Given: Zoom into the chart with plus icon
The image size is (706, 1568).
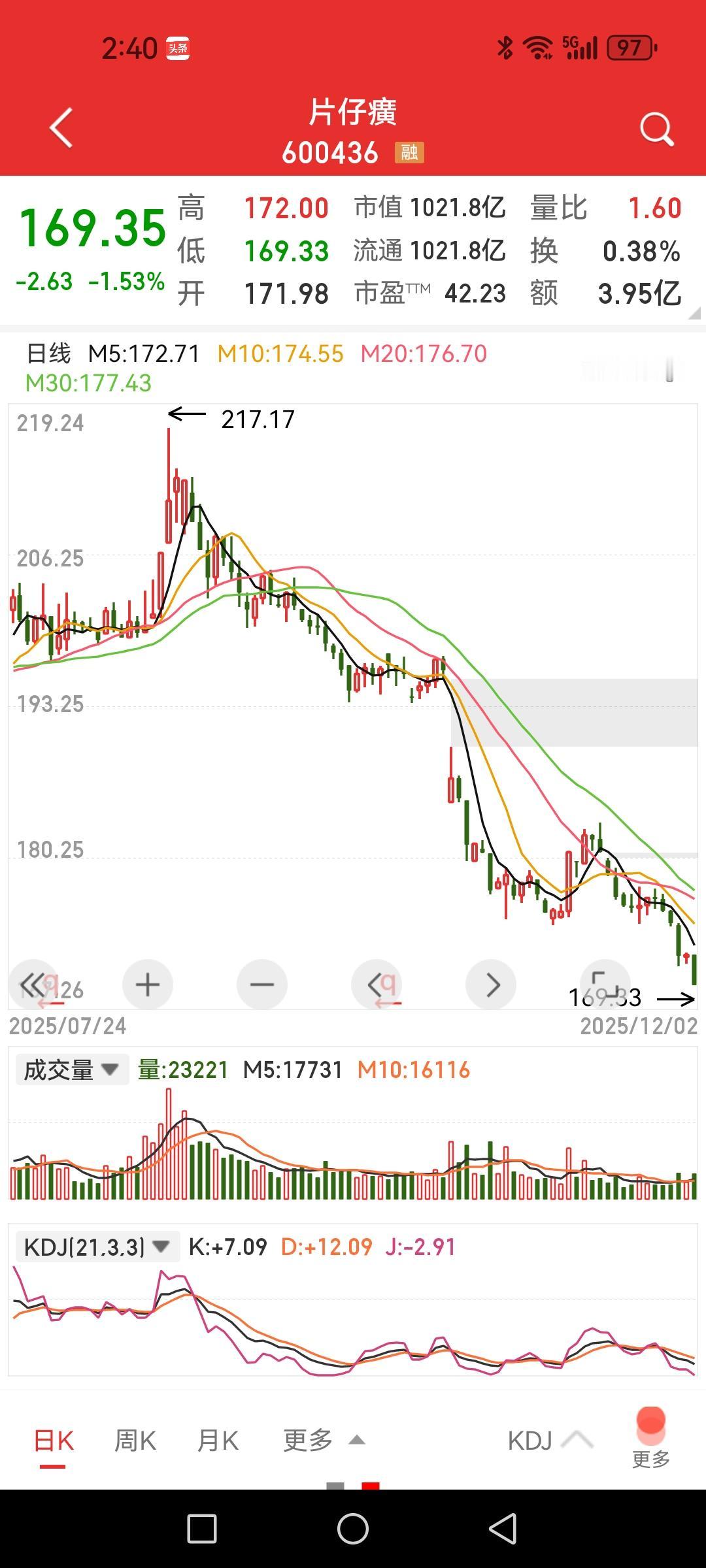Looking at the screenshot, I should (147, 985).
